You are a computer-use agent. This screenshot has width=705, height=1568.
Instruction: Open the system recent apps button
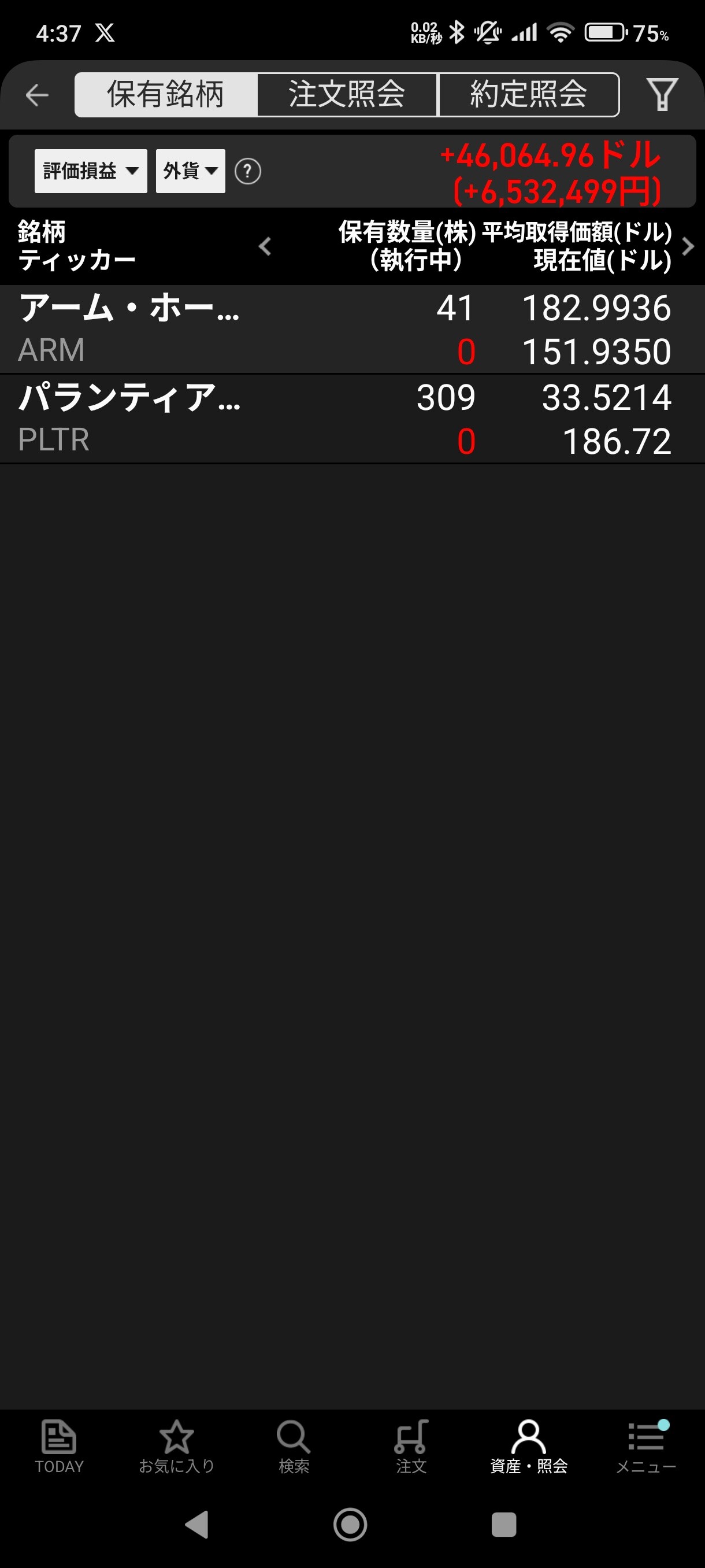[x=504, y=1525]
